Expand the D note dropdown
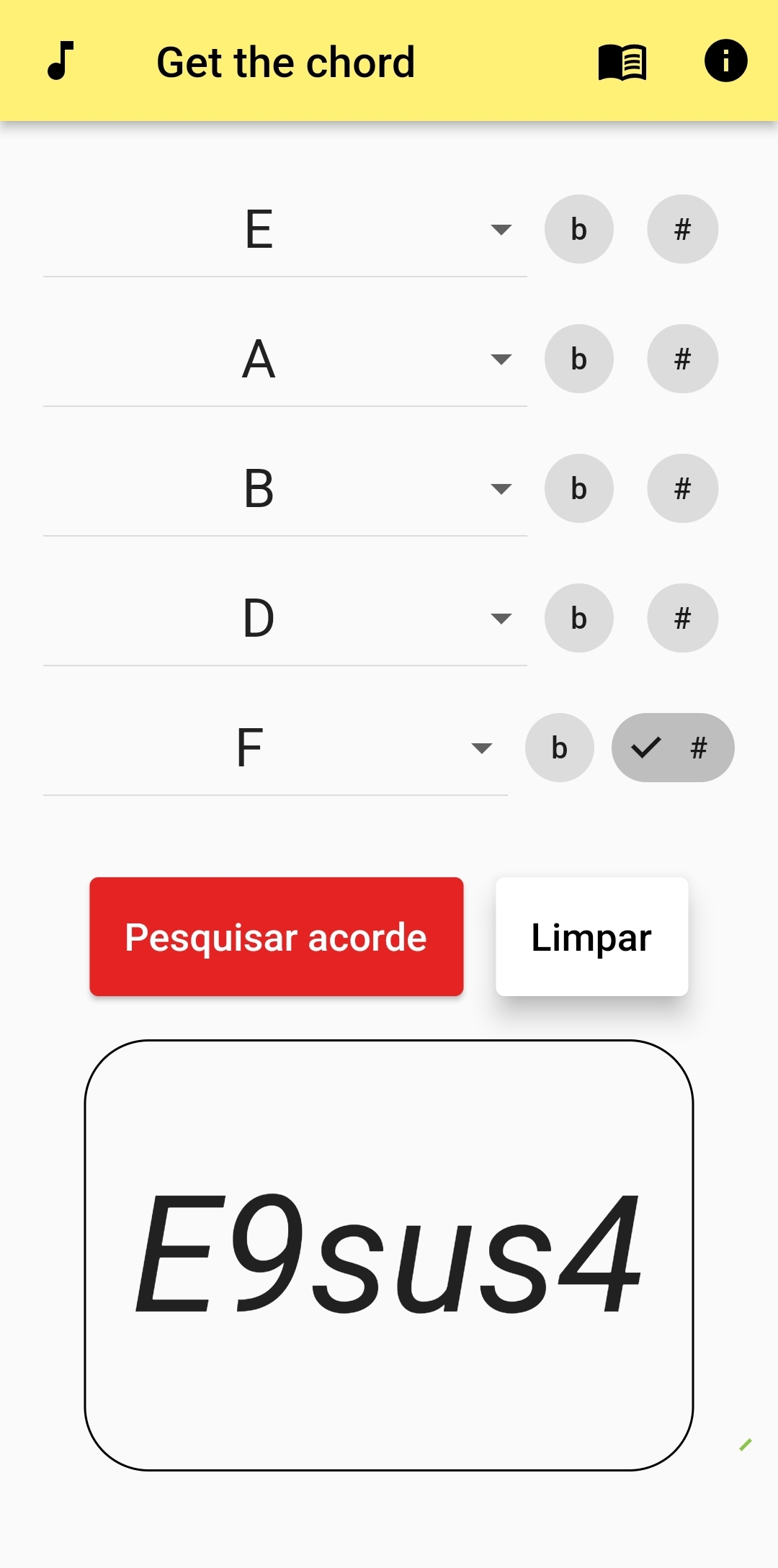The width and height of the screenshot is (778, 1568). click(285, 619)
